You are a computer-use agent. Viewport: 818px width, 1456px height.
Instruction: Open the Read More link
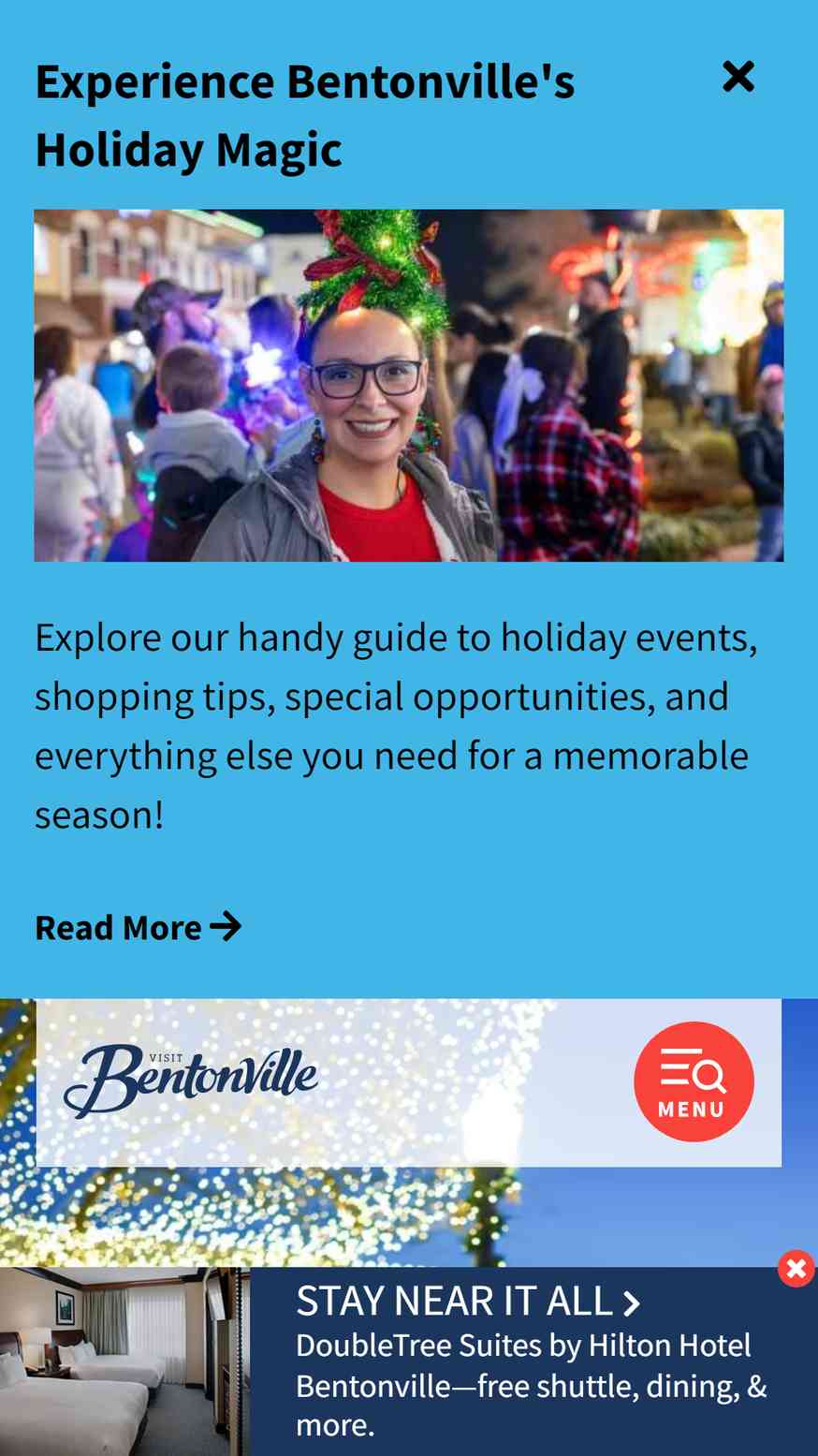(139, 927)
